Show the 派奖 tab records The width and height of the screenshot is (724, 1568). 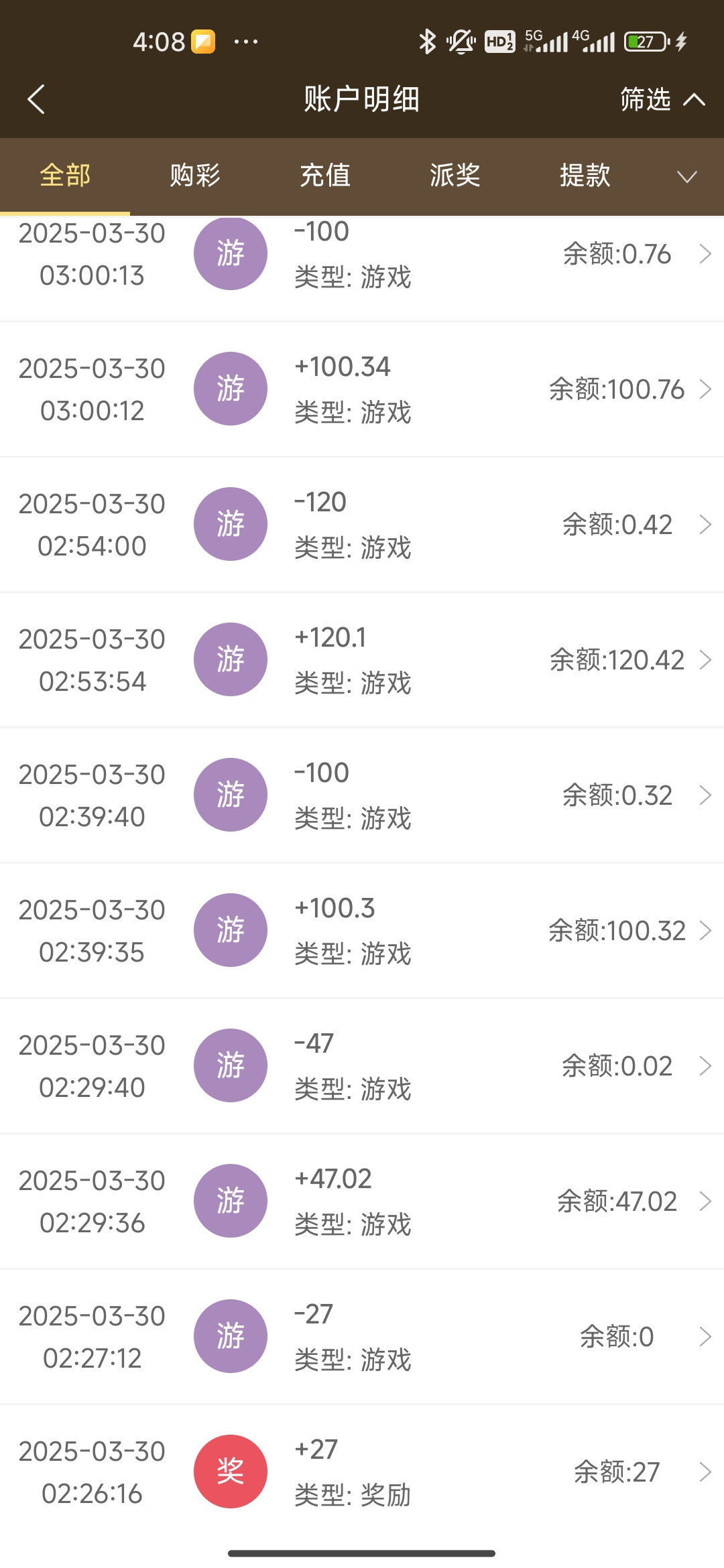[x=455, y=176]
